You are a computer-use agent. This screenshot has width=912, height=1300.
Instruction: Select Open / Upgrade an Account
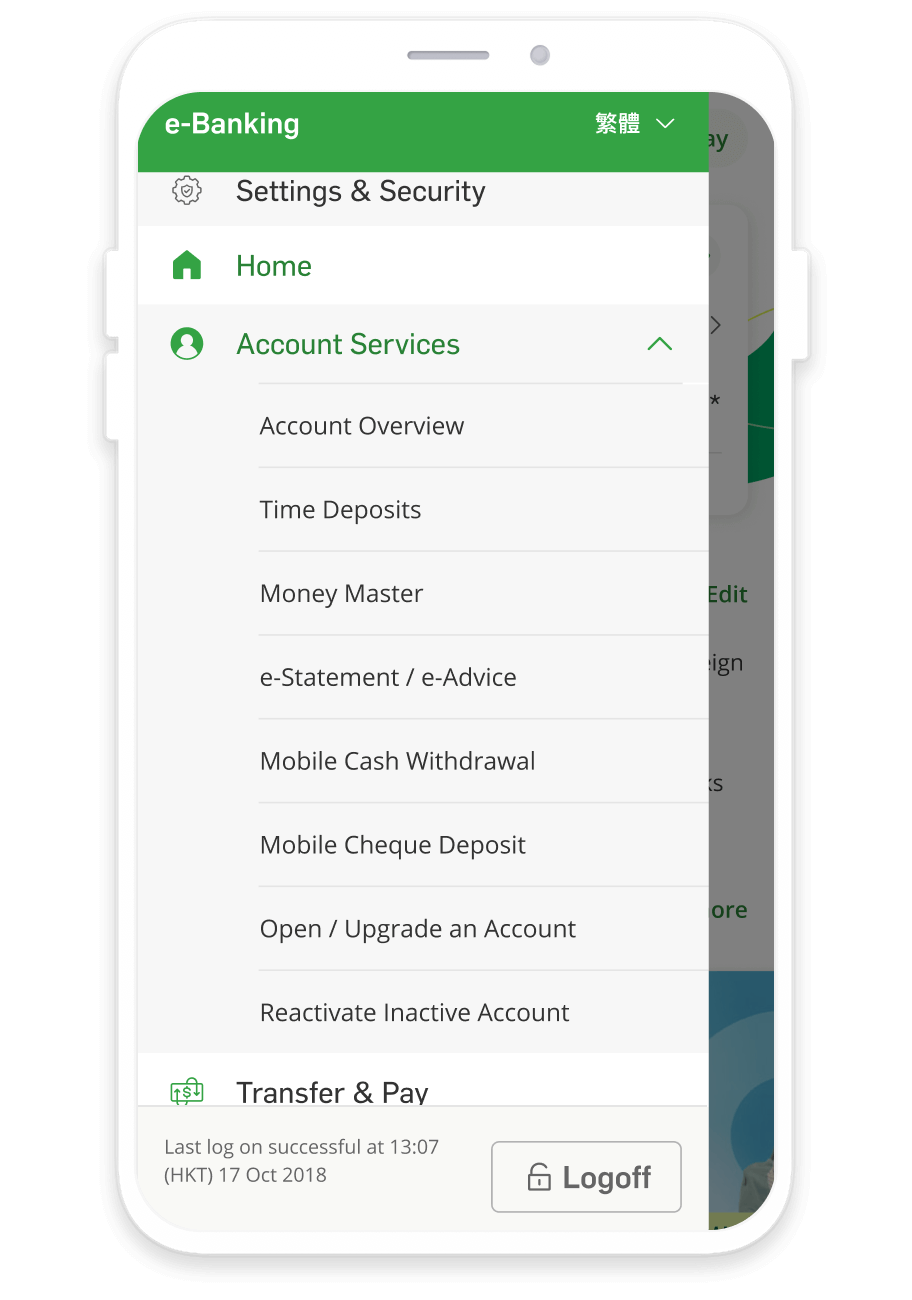417,929
